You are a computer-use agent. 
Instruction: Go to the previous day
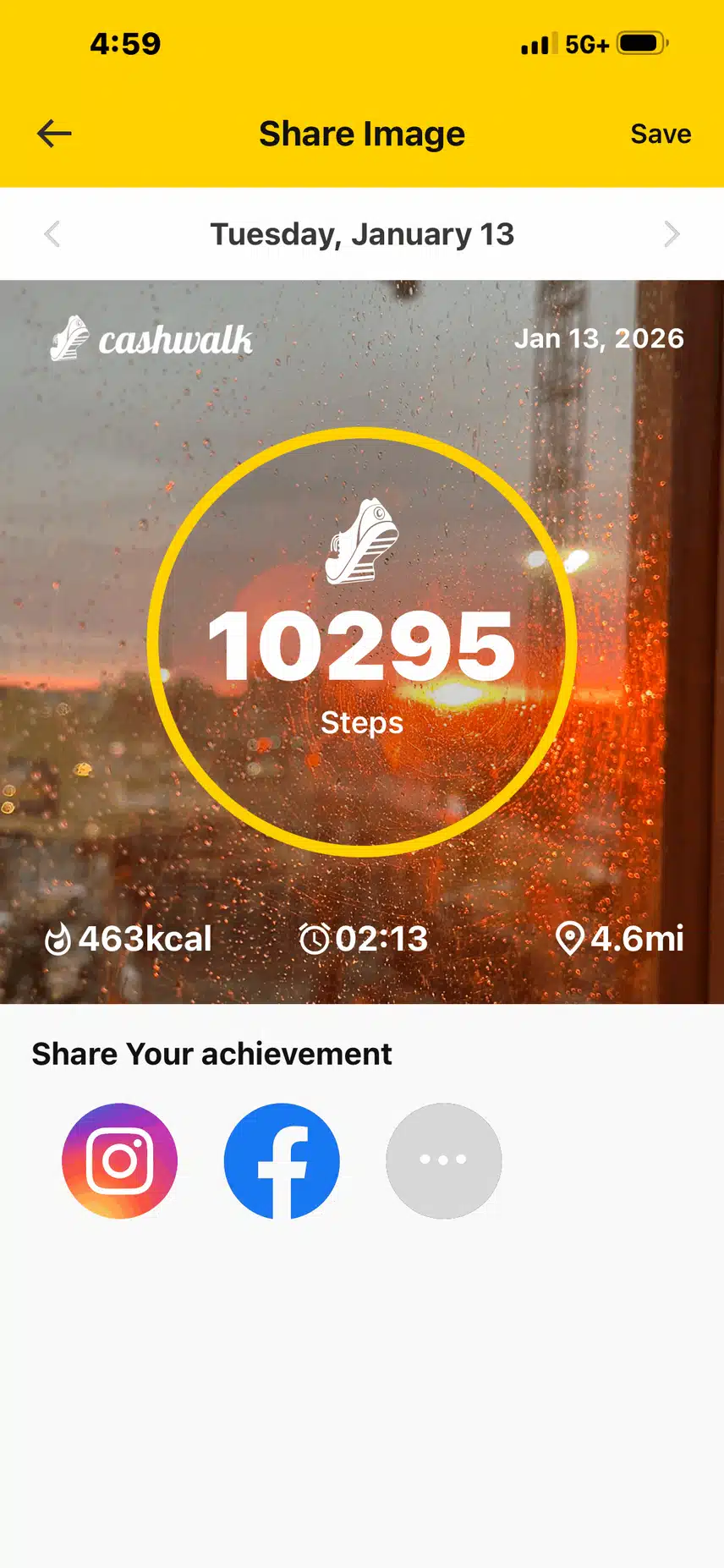[x=52, y=234]
